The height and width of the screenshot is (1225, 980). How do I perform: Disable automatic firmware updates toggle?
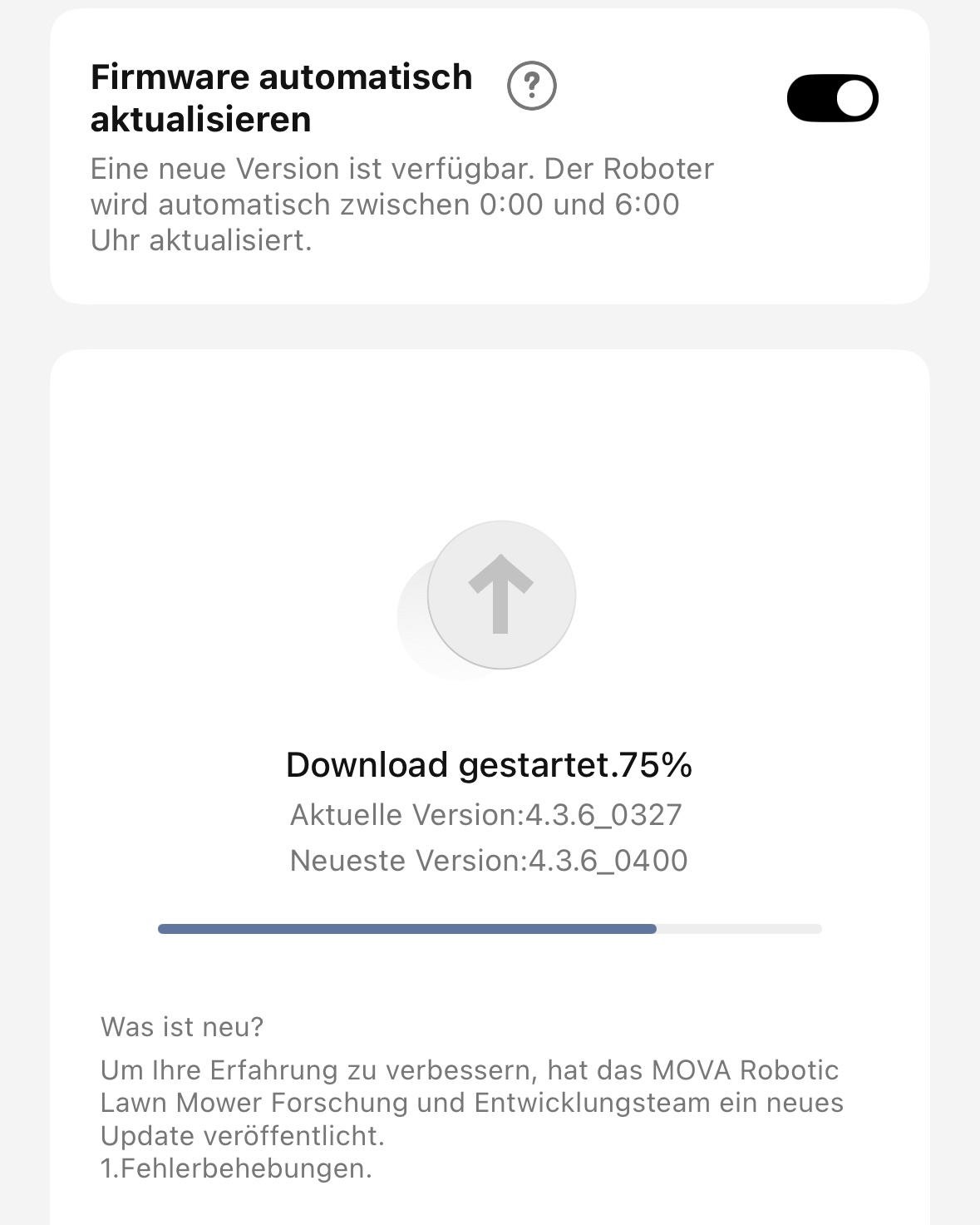pyautogui.click(x=832, y=98)
